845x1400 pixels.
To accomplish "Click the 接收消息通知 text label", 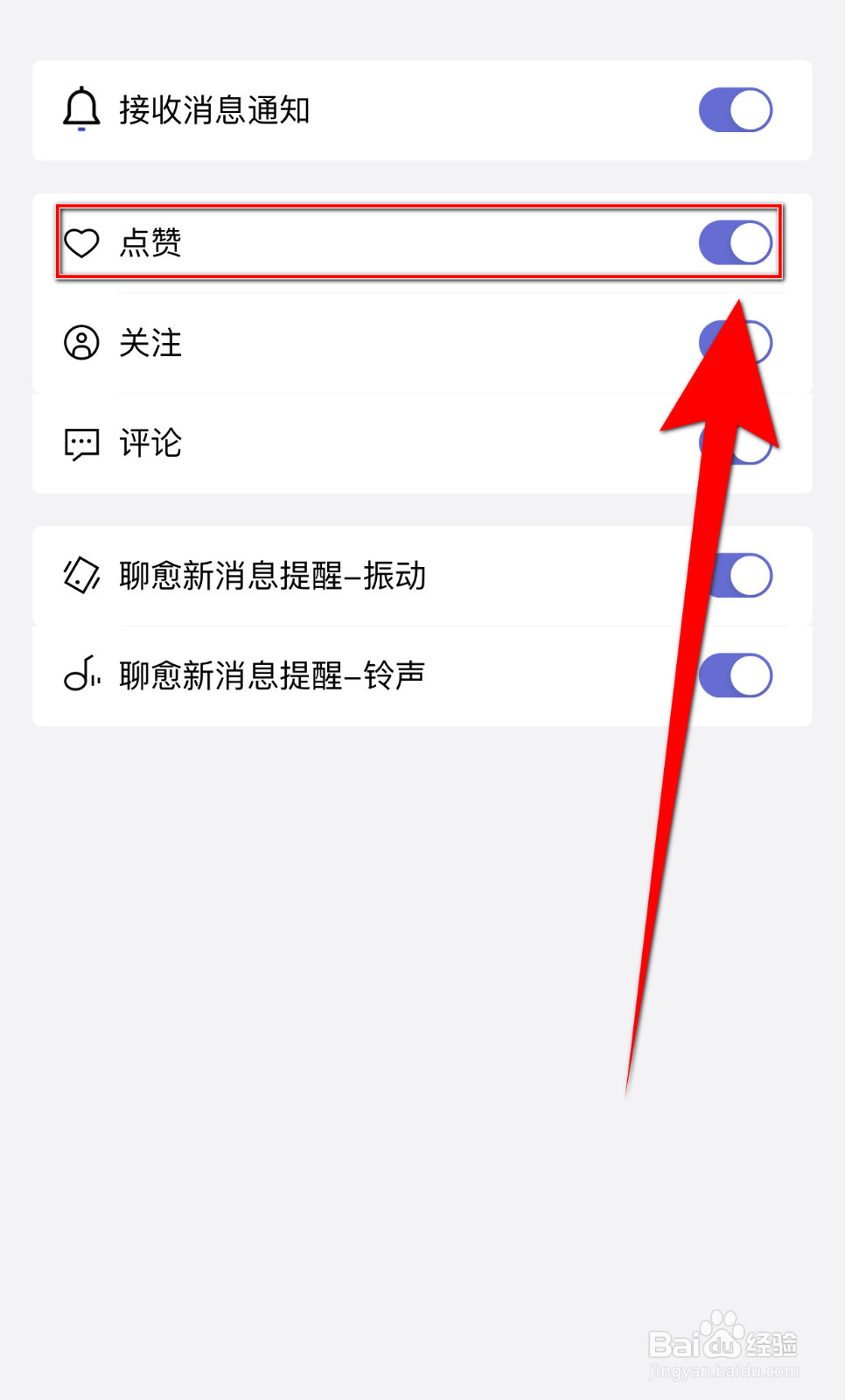I will coord(218,108).
